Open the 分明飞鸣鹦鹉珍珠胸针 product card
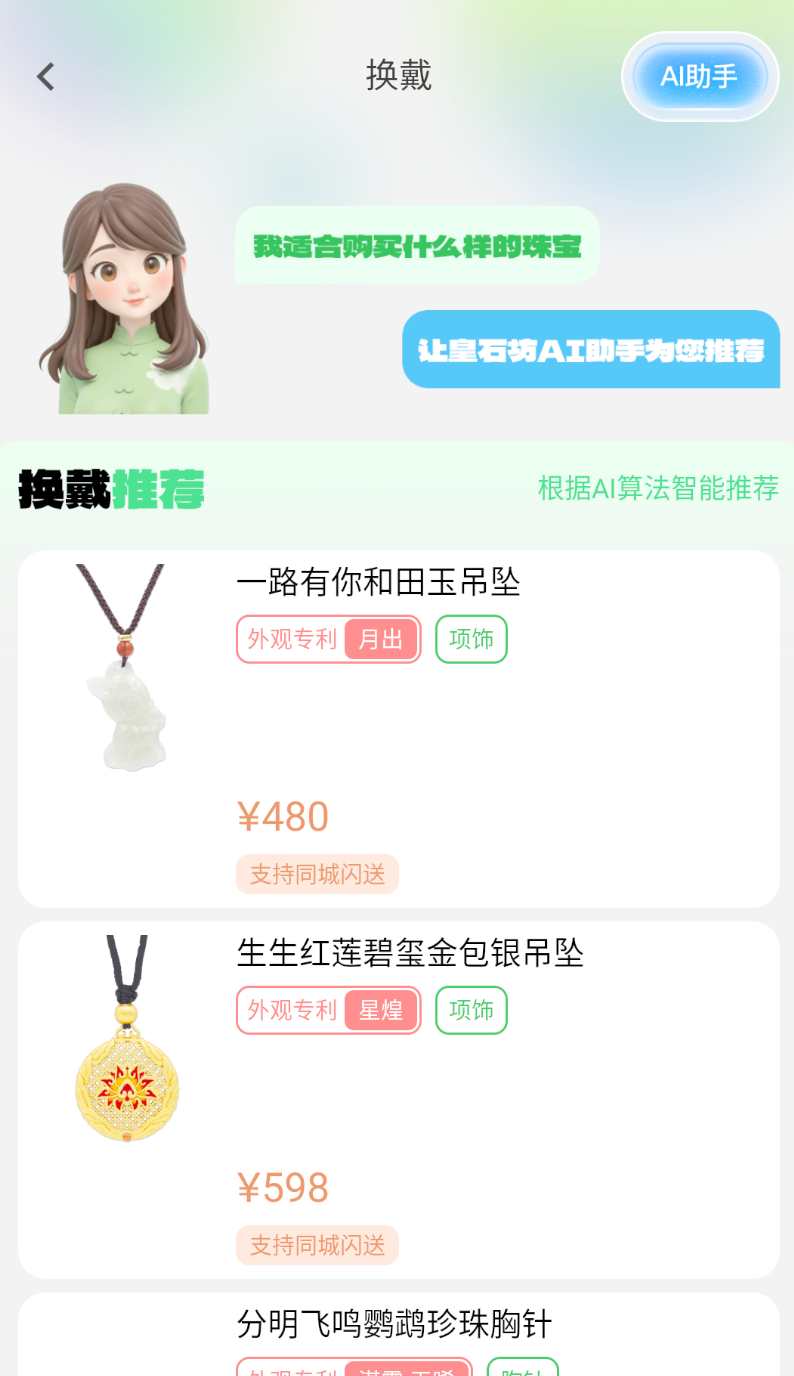The image size is (794, 1376). click(x=399, y=1335)
